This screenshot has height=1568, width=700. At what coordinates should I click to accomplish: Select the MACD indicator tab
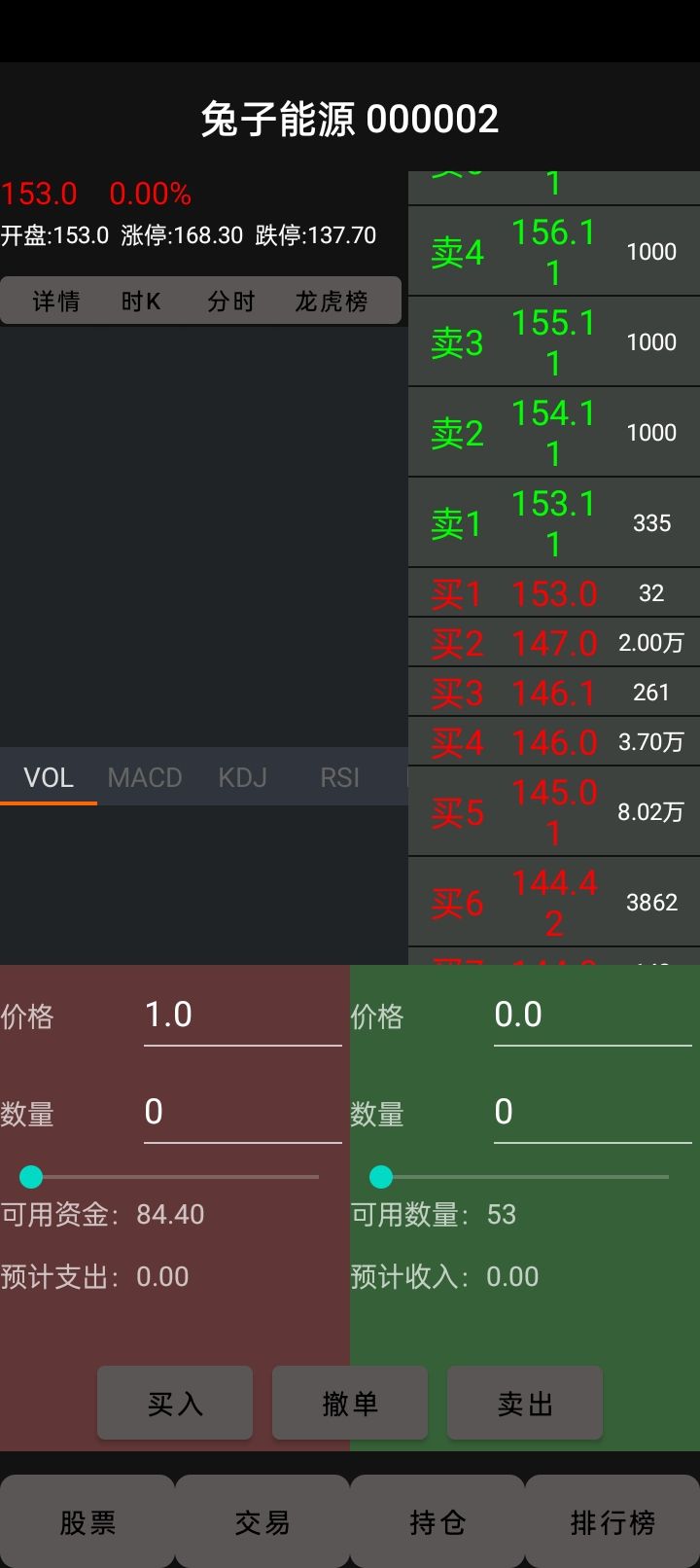[x=145, y=777]
